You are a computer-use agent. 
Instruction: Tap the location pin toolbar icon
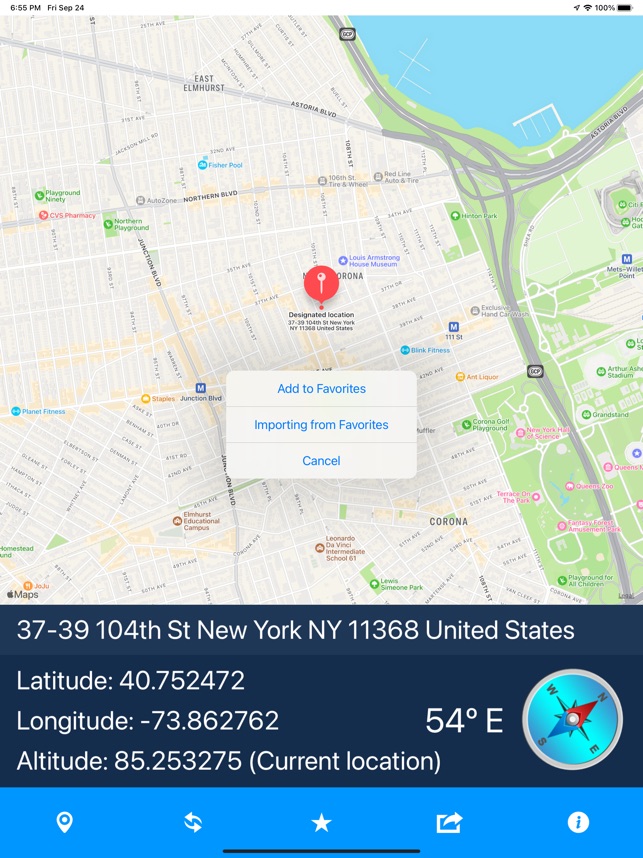point(64,822)
